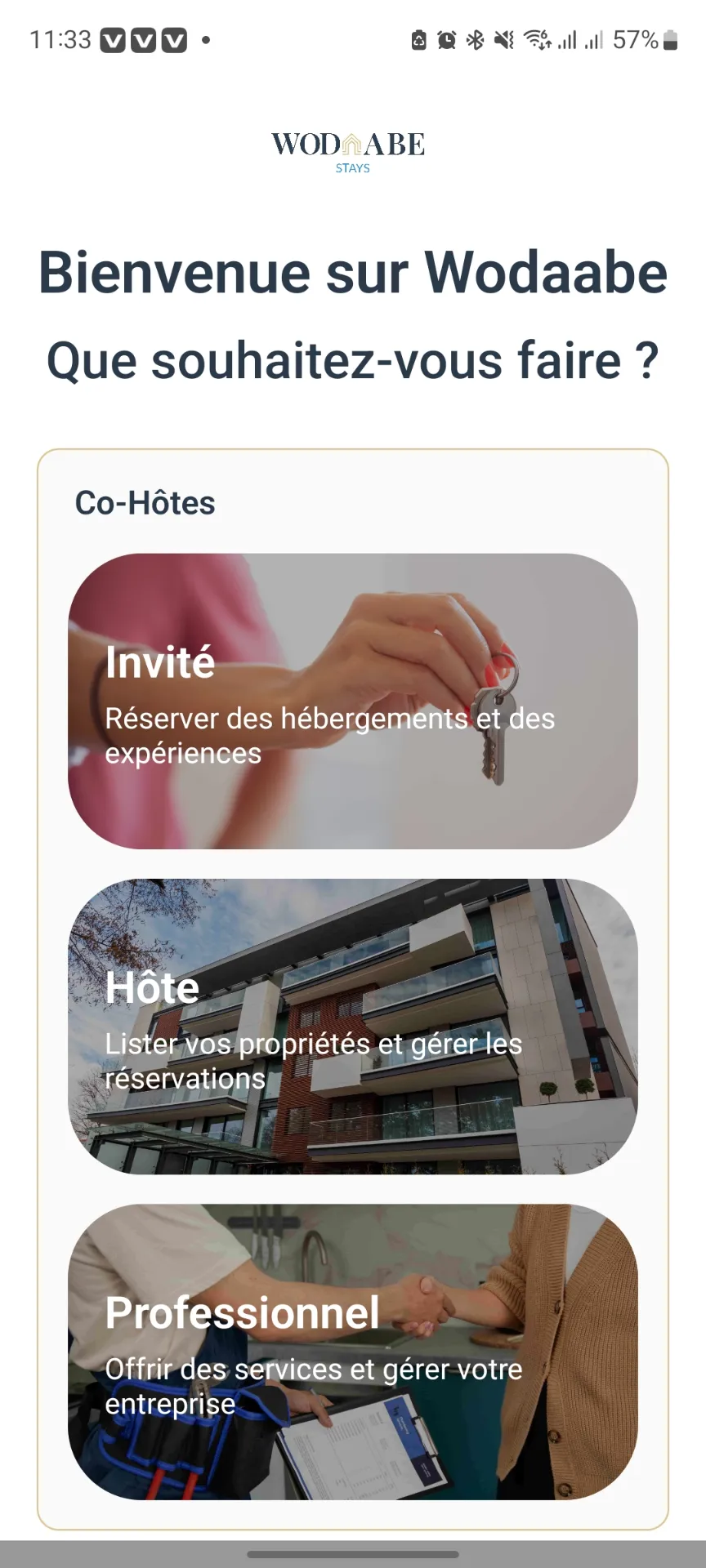This screenshot has height=1568, width=706.
Task: Open the Professionnel card
Action: [352, 1351]
